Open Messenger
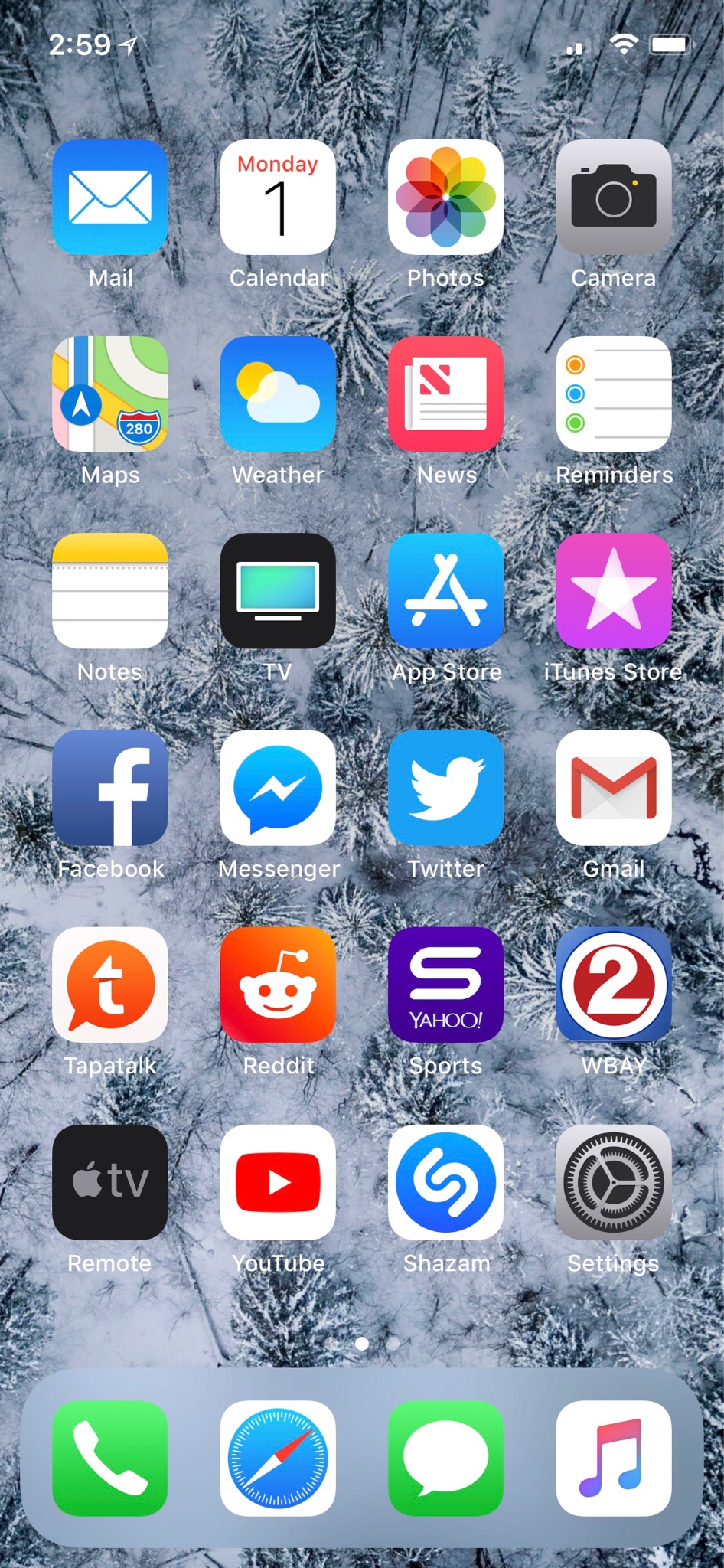The image size is (724, 1568). point(278,788)
